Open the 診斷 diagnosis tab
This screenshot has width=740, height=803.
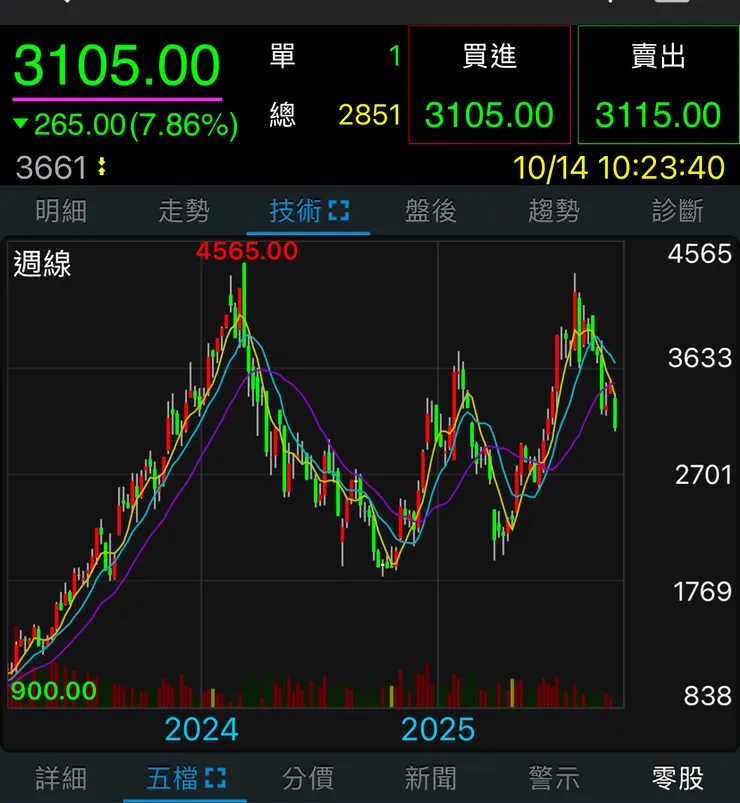(x=677, y=211)
